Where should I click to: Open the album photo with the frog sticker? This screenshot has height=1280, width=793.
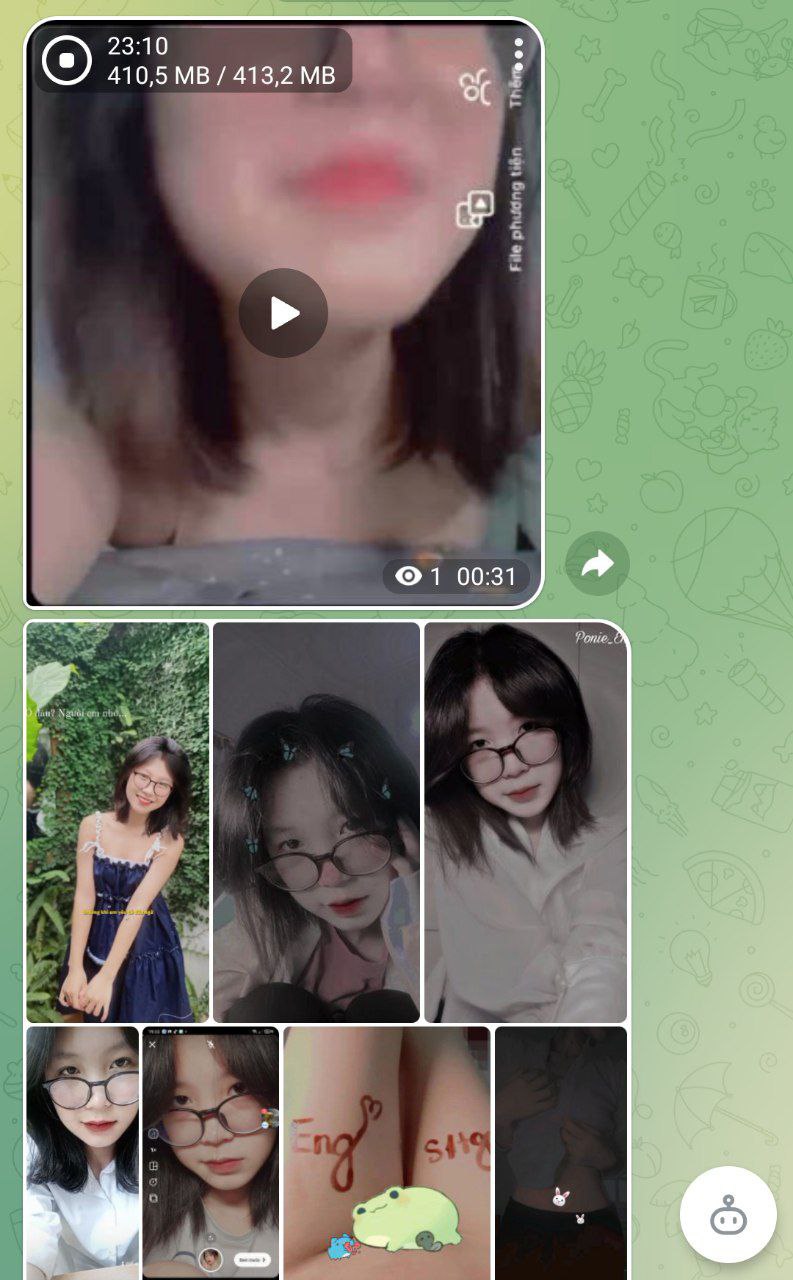point(387,1152)
